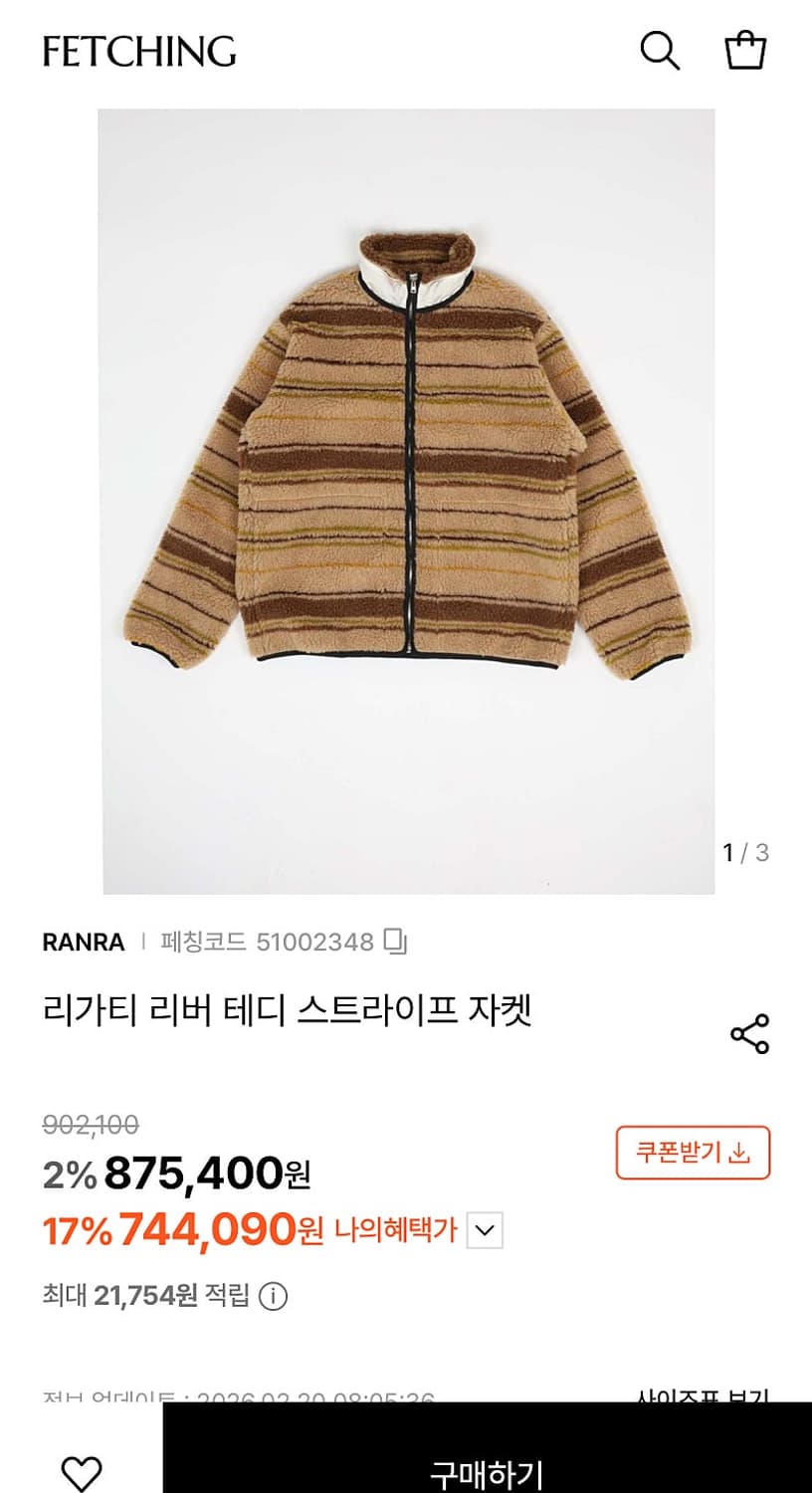The height and width of the screenshot is (1493, 812).
Task: Go to the RANRA brand page
Action: point(82,942)
